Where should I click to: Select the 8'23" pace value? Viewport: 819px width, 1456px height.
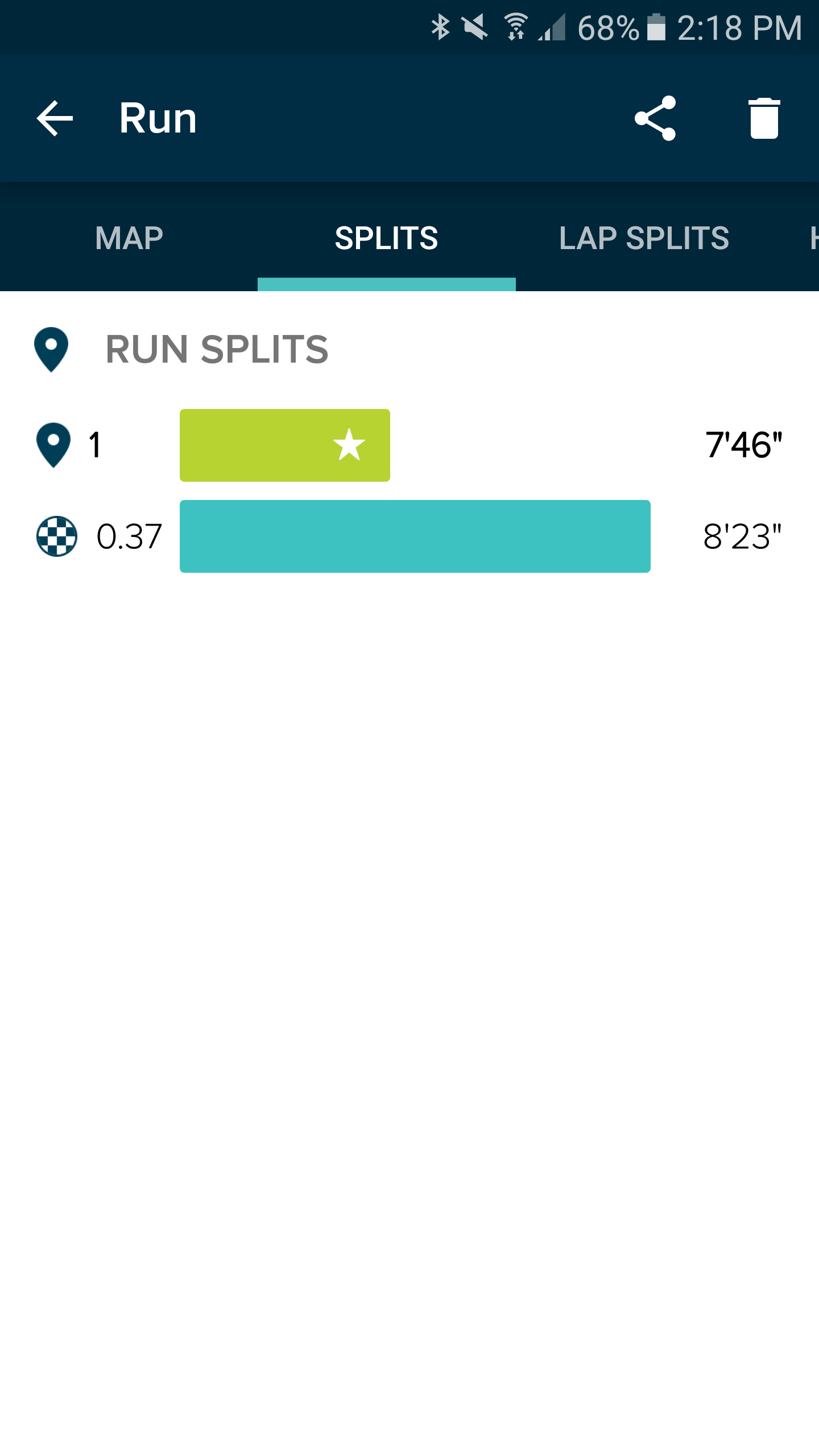click(x=742, y=535)
